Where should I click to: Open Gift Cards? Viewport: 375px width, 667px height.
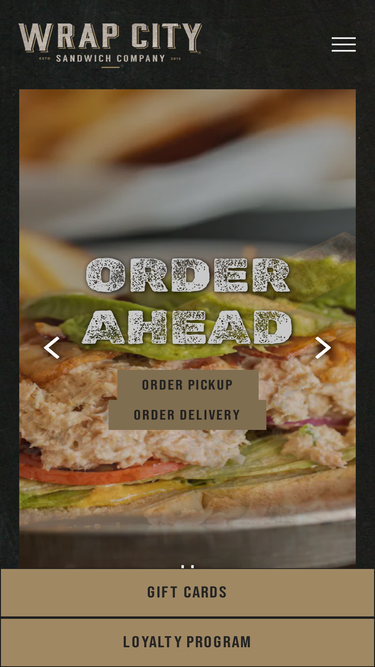pos(188,593)
